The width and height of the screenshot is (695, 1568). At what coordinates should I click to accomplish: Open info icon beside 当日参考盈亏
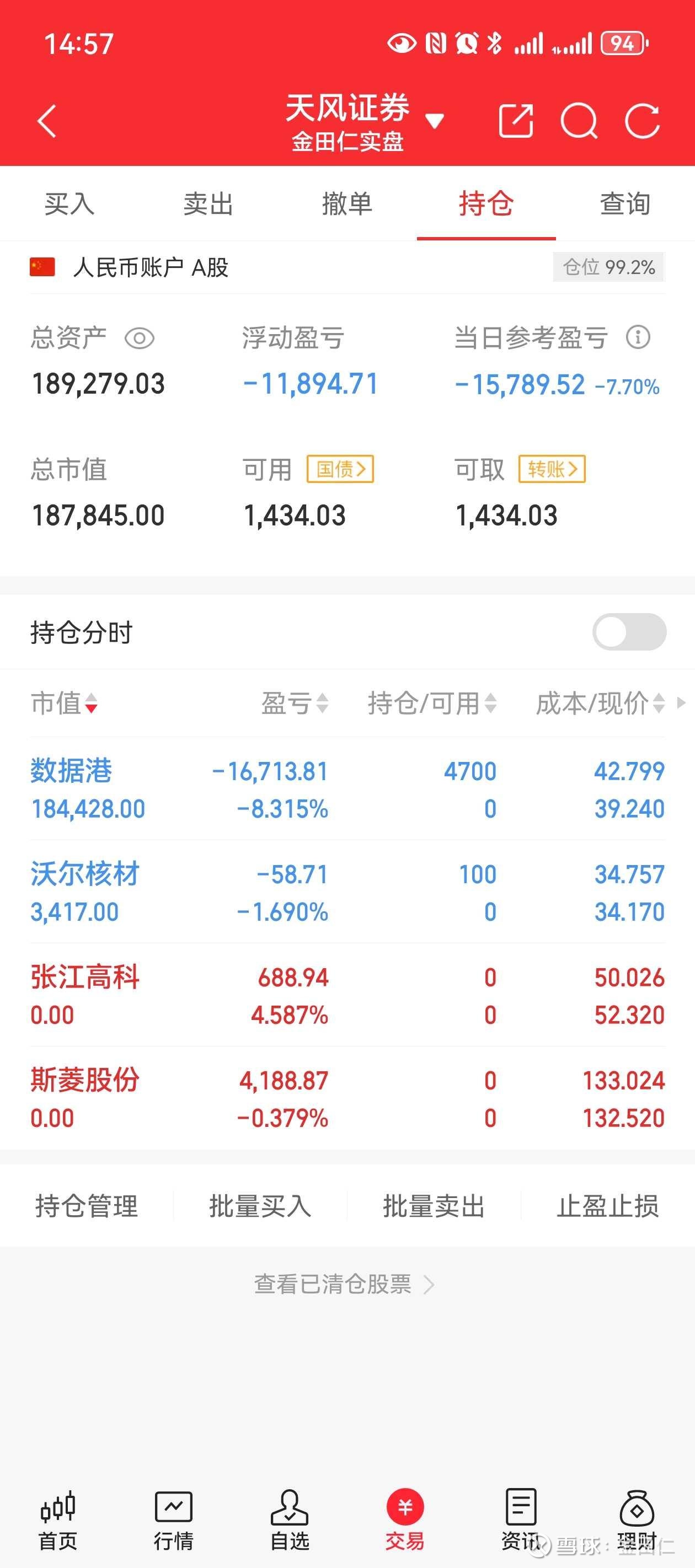[x=638, y=337]
